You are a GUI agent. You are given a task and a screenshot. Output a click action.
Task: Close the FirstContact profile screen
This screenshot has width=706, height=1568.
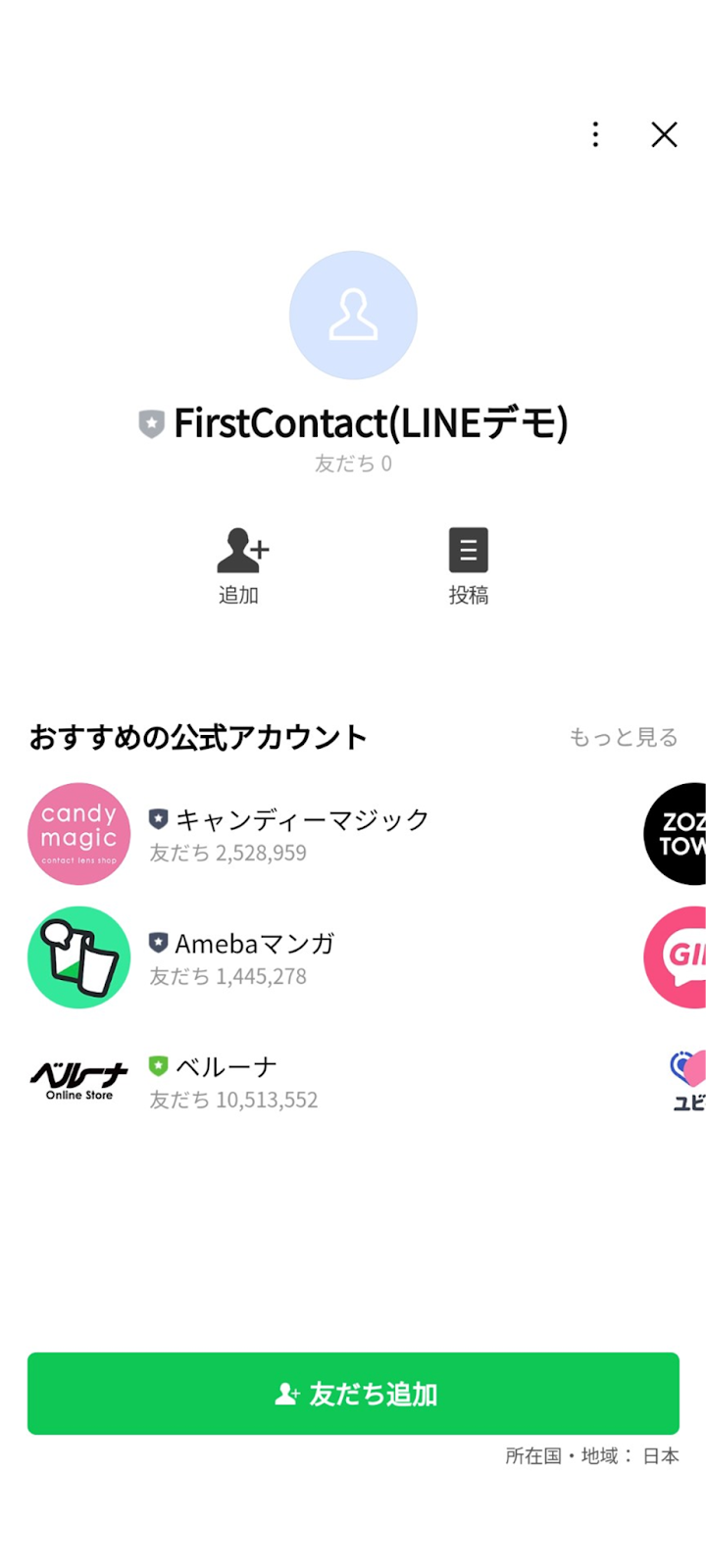[x=664, y=134]
